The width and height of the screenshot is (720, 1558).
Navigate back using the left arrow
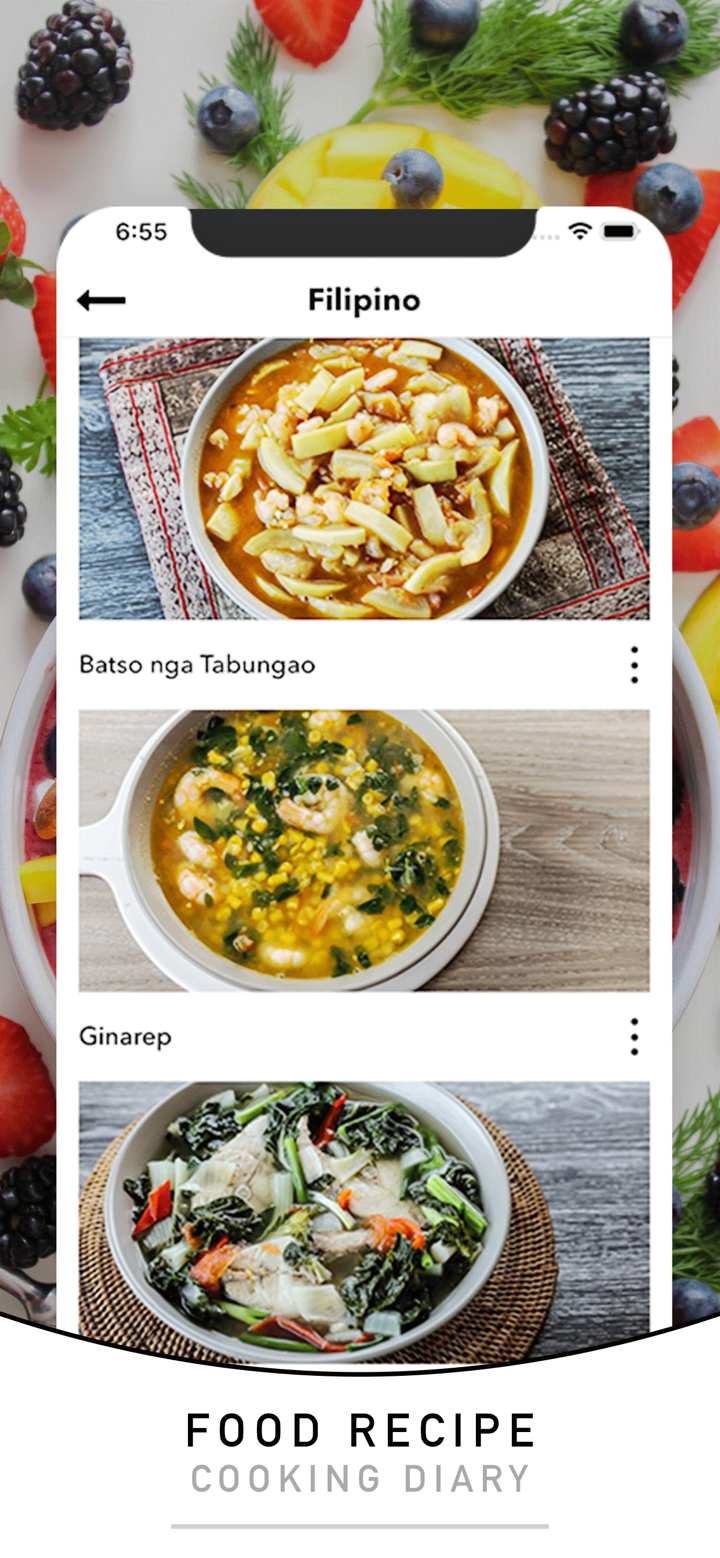pos(100,298)
